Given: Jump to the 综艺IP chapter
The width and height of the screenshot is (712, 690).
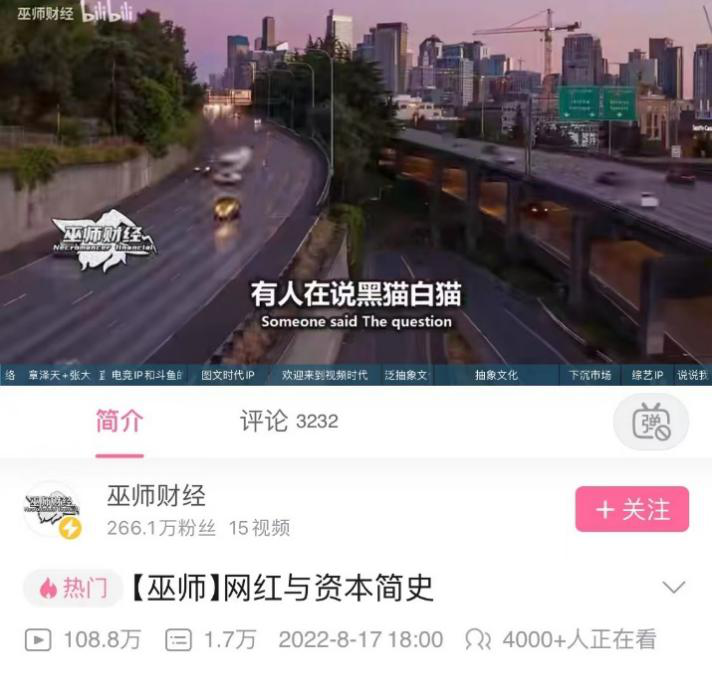Looking at the screenshot, I should (x=647, y=375).
